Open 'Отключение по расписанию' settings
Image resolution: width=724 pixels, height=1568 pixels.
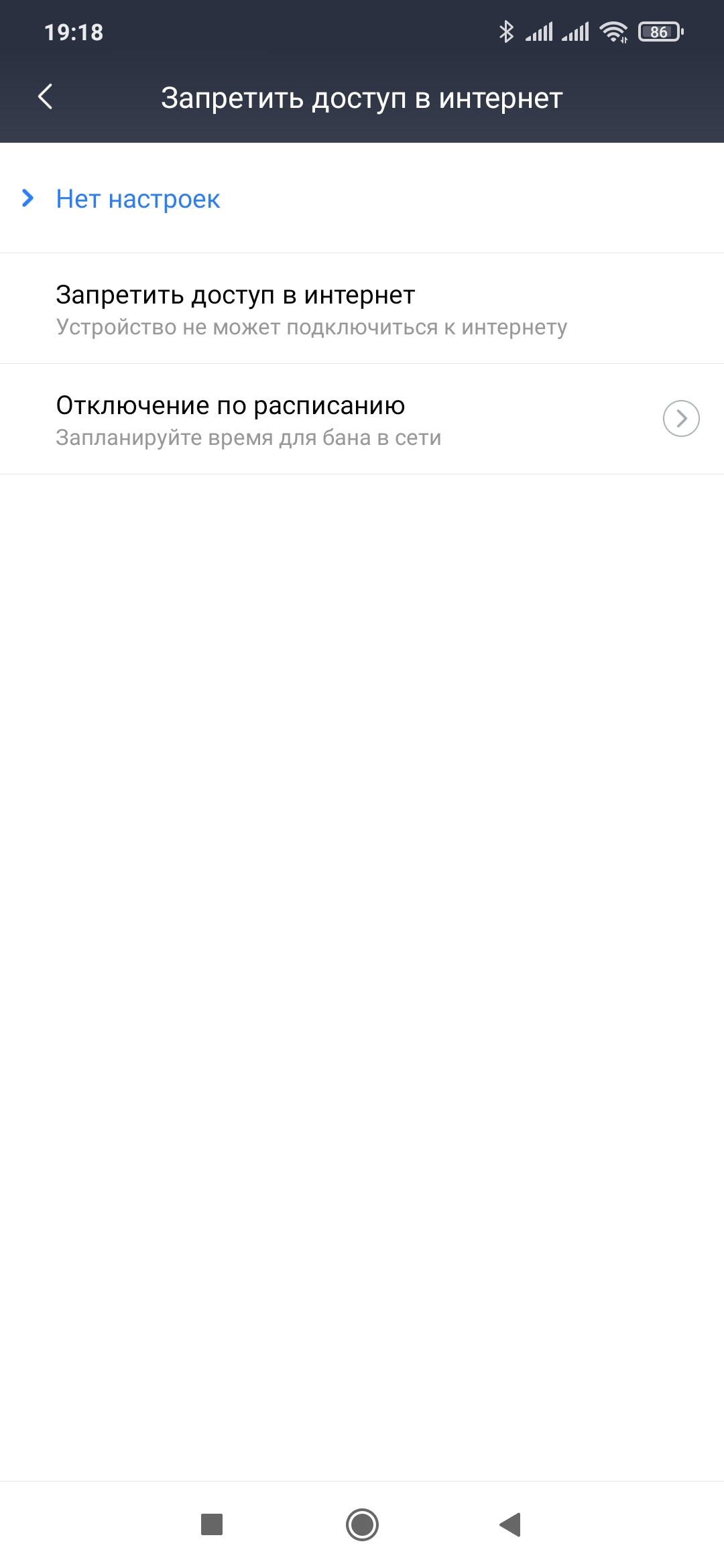362,419
